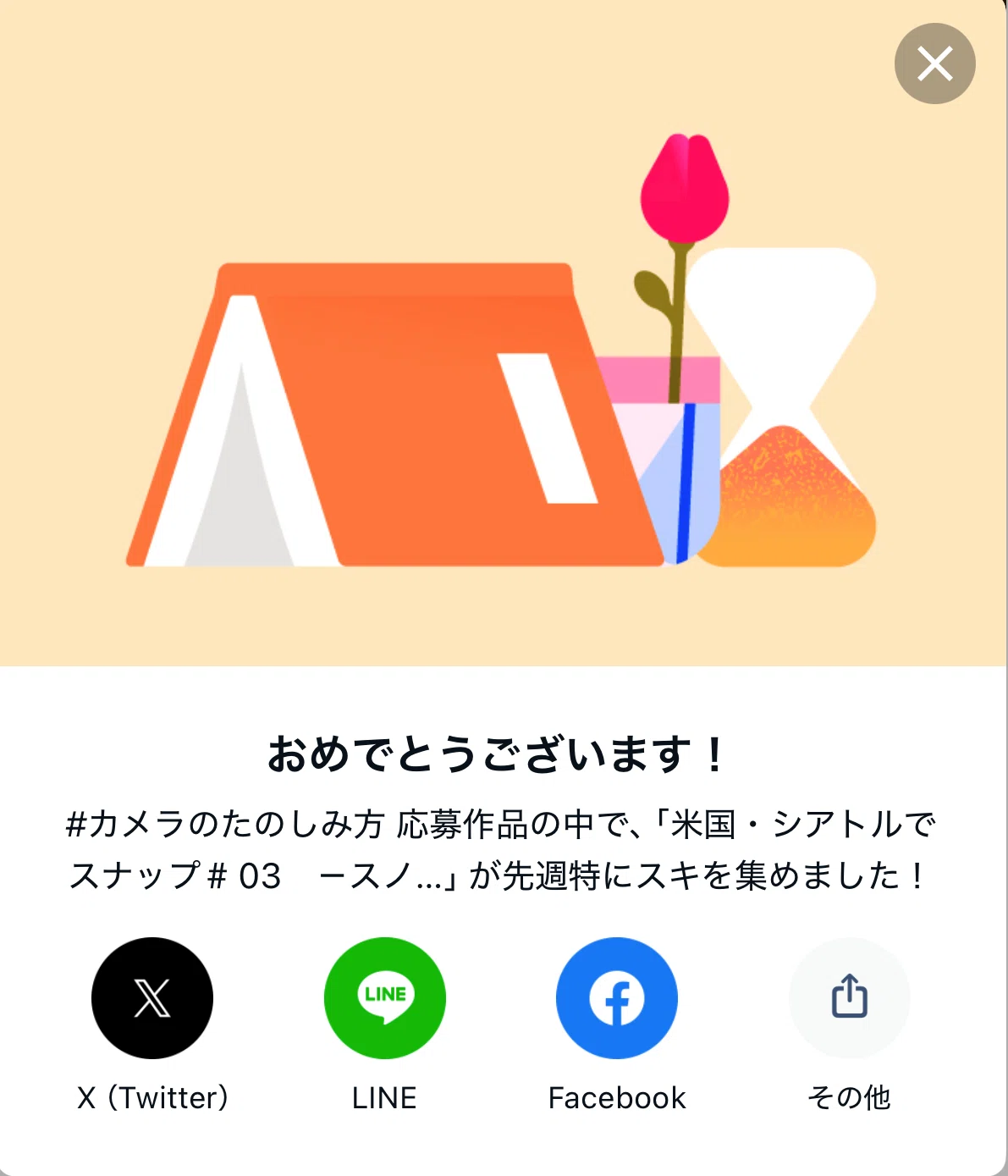Open その他 share options
The height and width of the screenshot is (1176, 1008).
[850, 998]
